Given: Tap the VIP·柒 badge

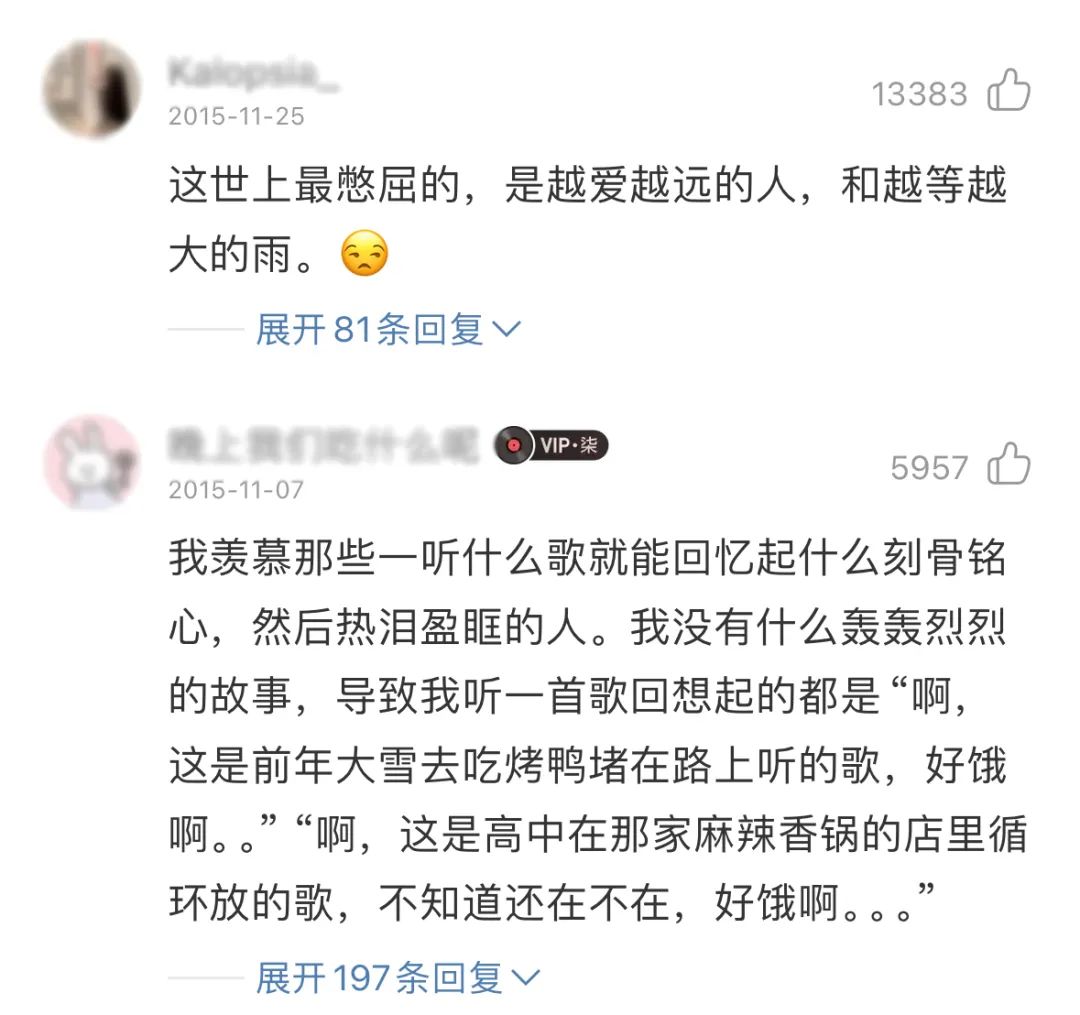Looking at the screenshot, I should pos(551,446).
